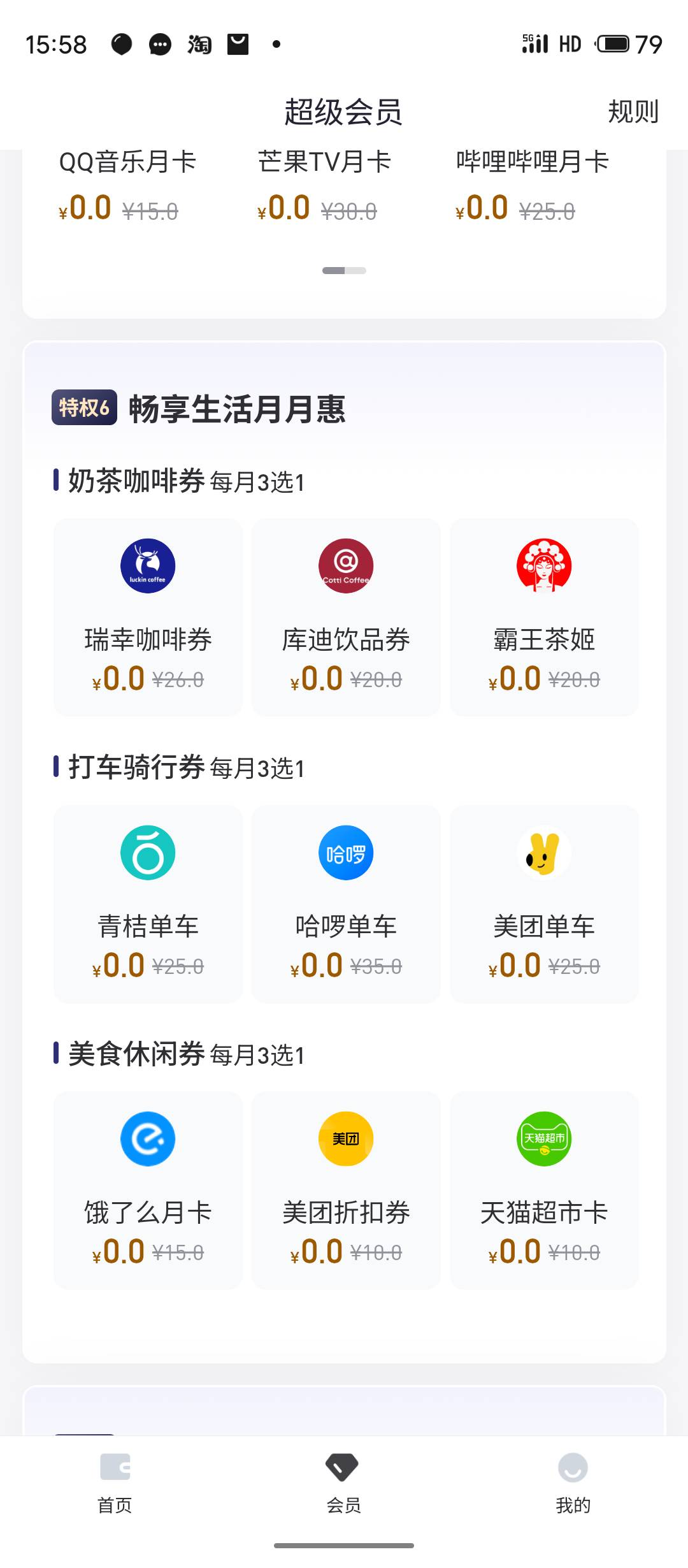This screenshot has width=688, height=1568.
Task: Choose the 青桔单车 ride coupon
Action: pyautogui.click(x=148, y=904)
